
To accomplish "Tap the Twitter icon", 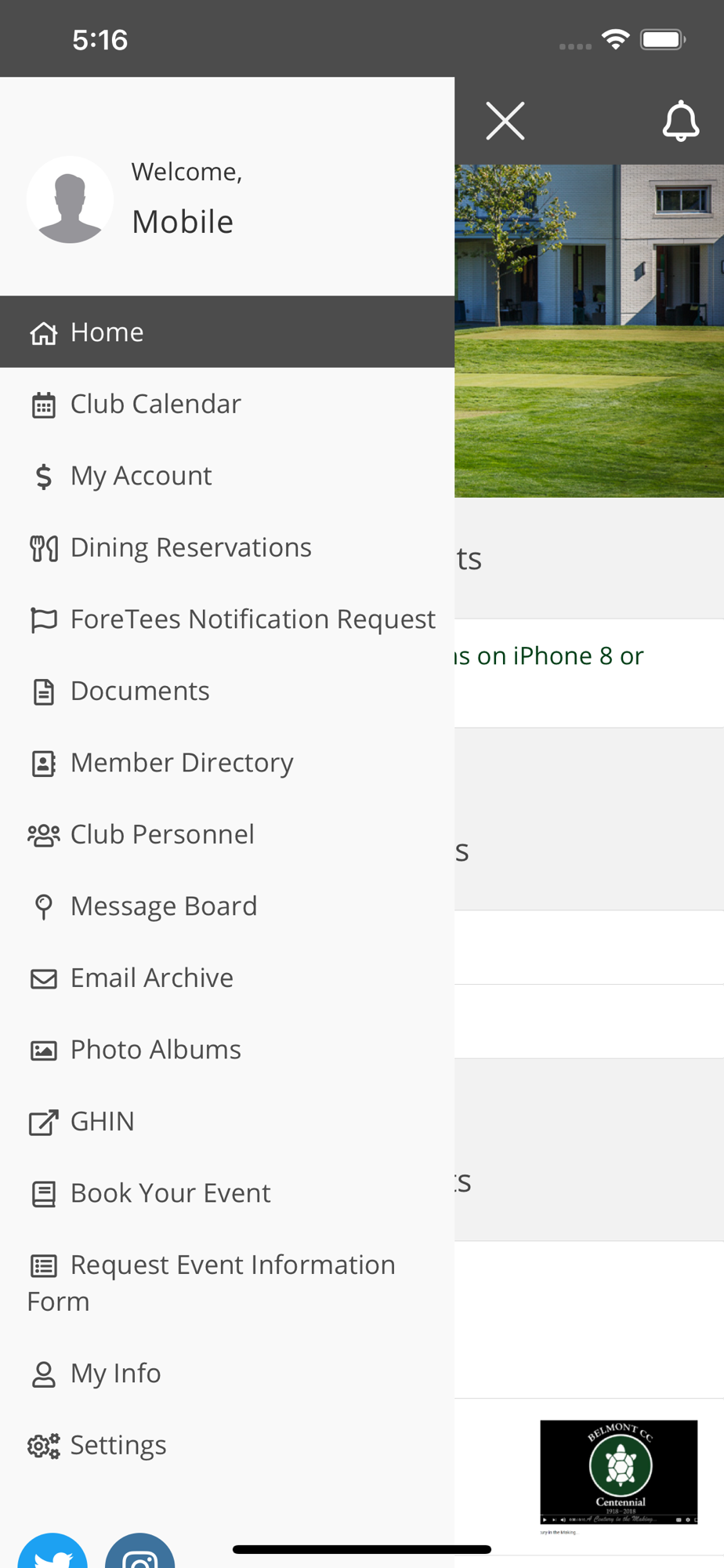I will click(52, 1552).
